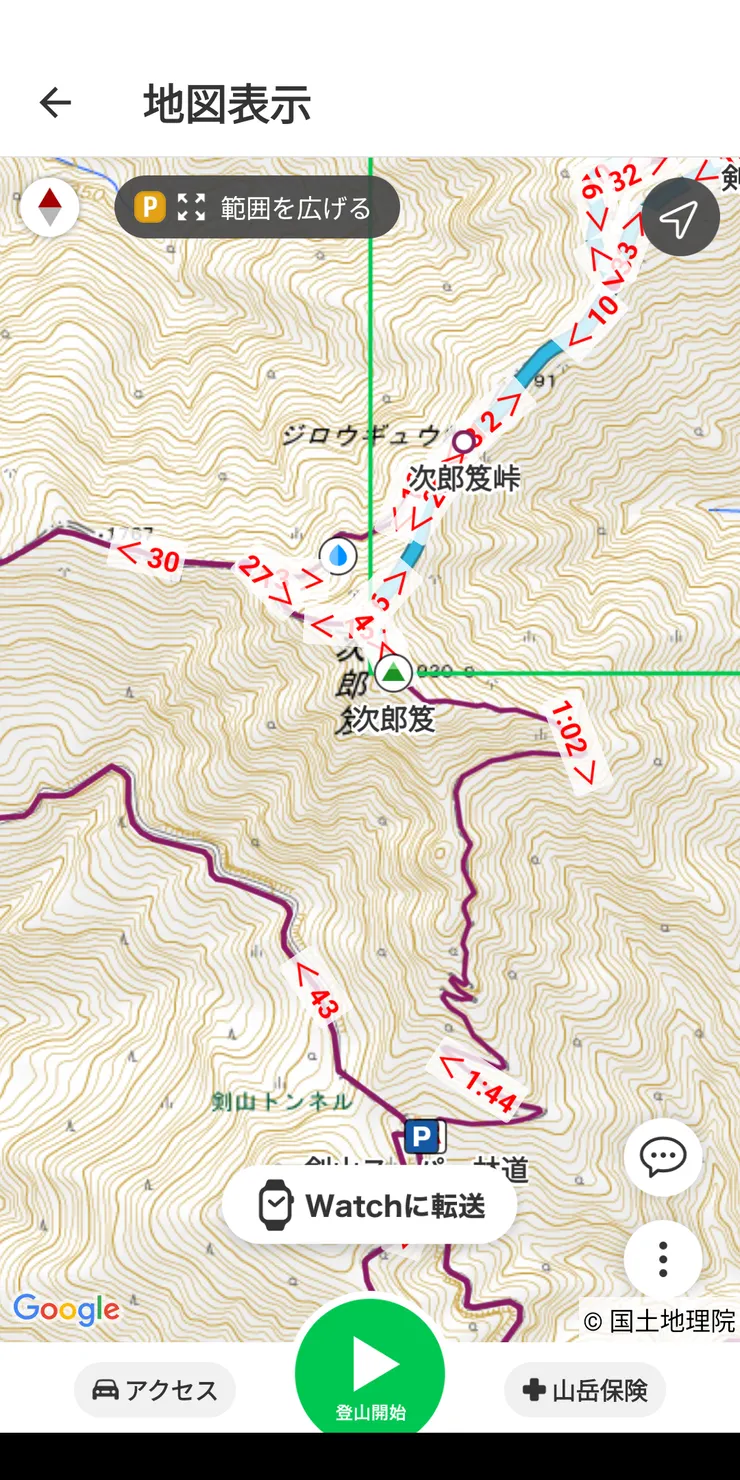This screenshot has height=1480, width=740.
Task: Center map on my current location
Action: 680,217
